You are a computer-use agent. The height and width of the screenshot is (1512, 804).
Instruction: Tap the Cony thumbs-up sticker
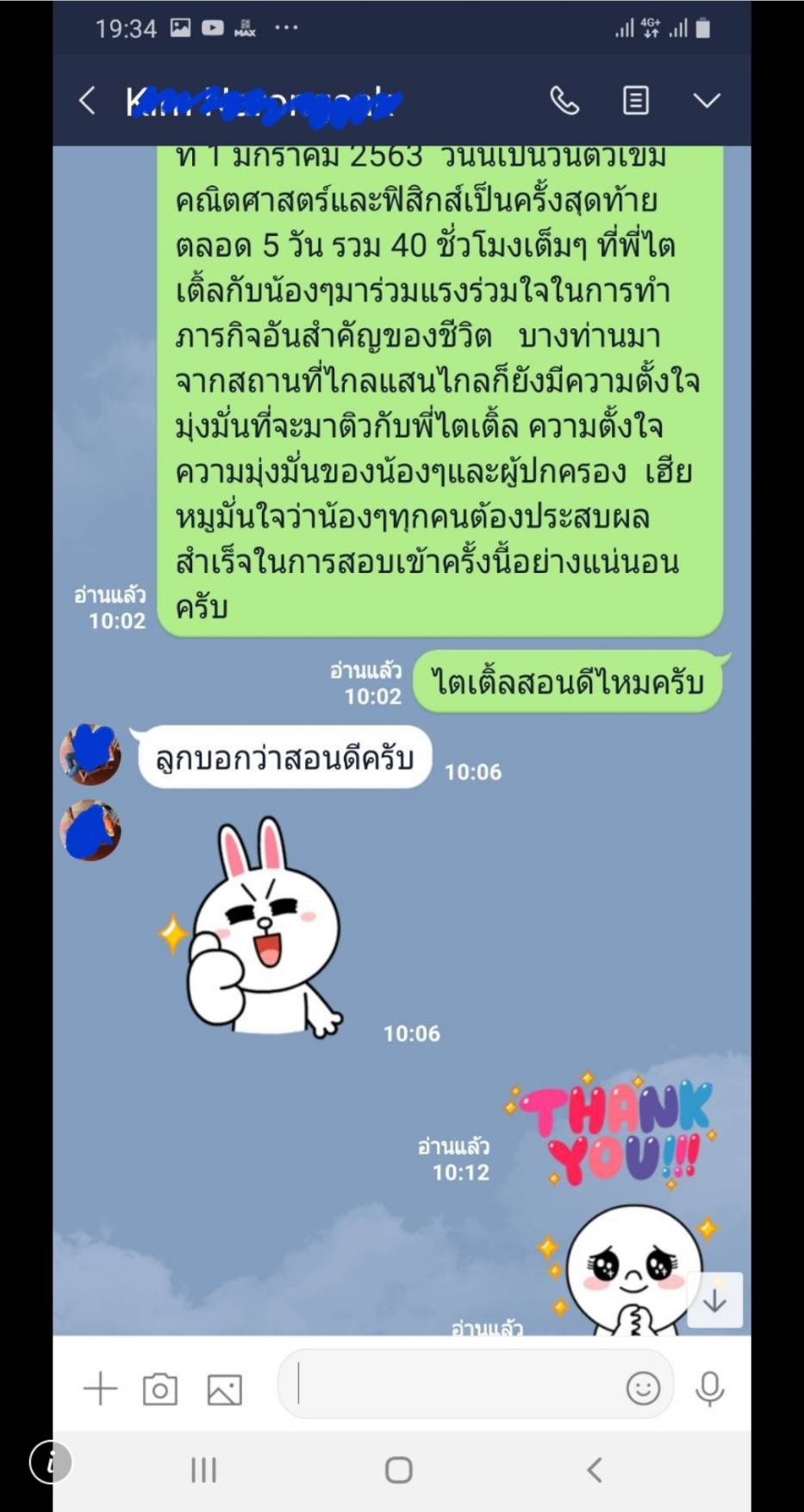coord(253,926)
